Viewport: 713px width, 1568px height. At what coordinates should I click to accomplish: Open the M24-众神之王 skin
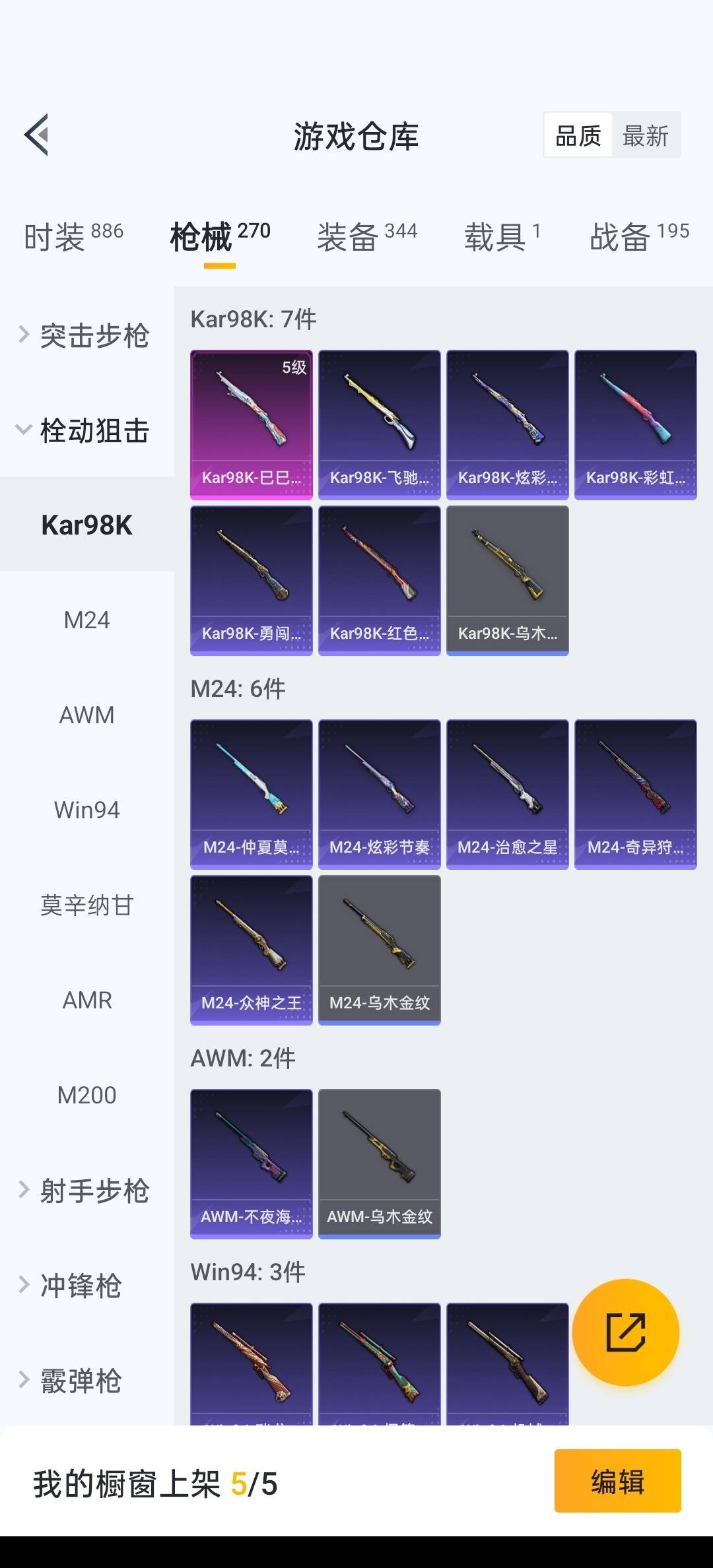251,950
